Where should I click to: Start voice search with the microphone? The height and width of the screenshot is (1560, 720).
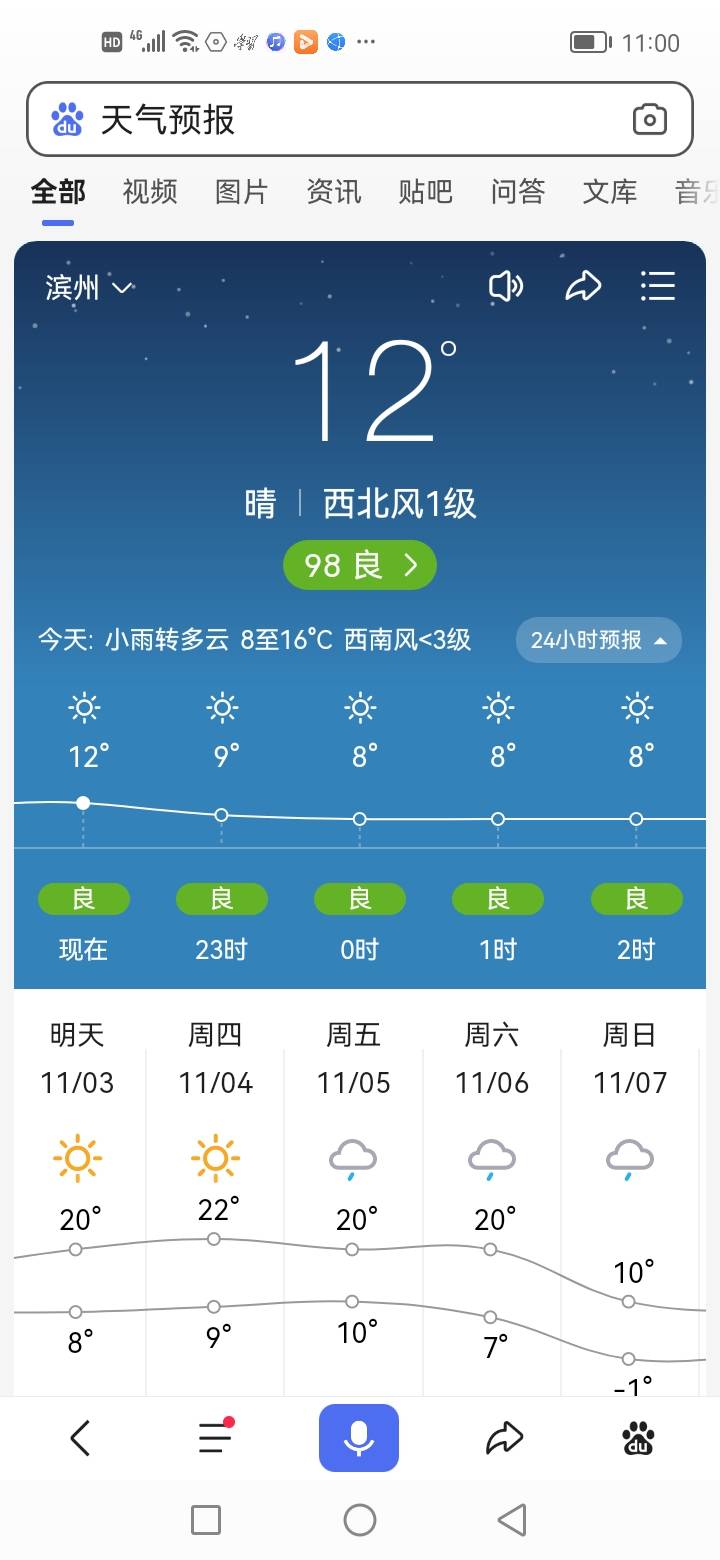point(359,1438)
